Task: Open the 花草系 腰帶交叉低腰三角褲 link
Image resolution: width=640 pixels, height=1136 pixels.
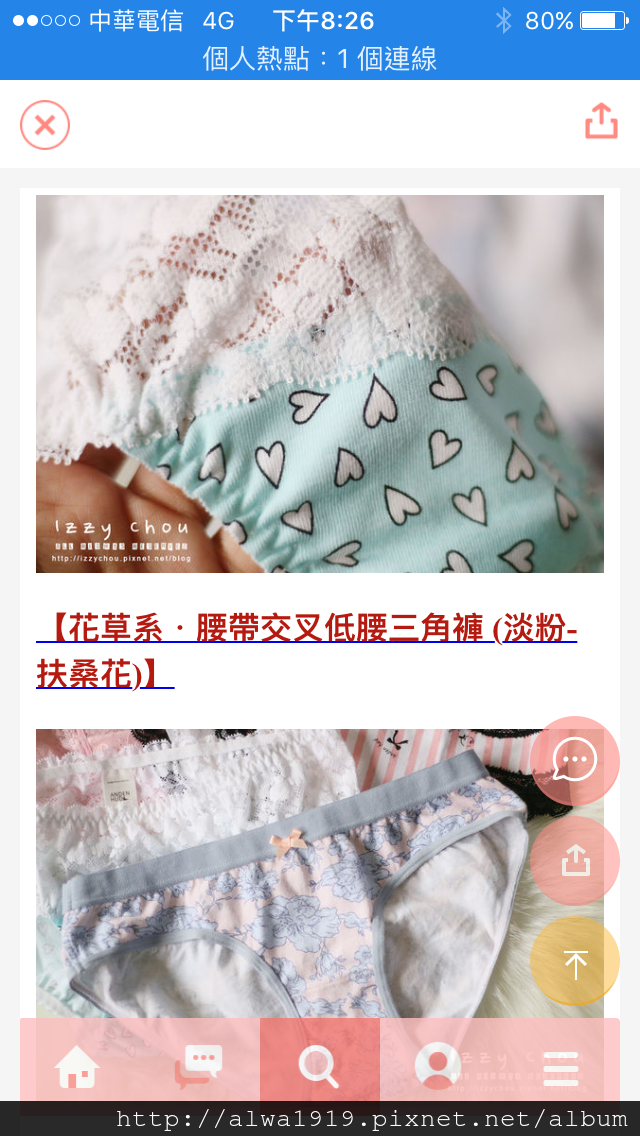Action: 307,651
